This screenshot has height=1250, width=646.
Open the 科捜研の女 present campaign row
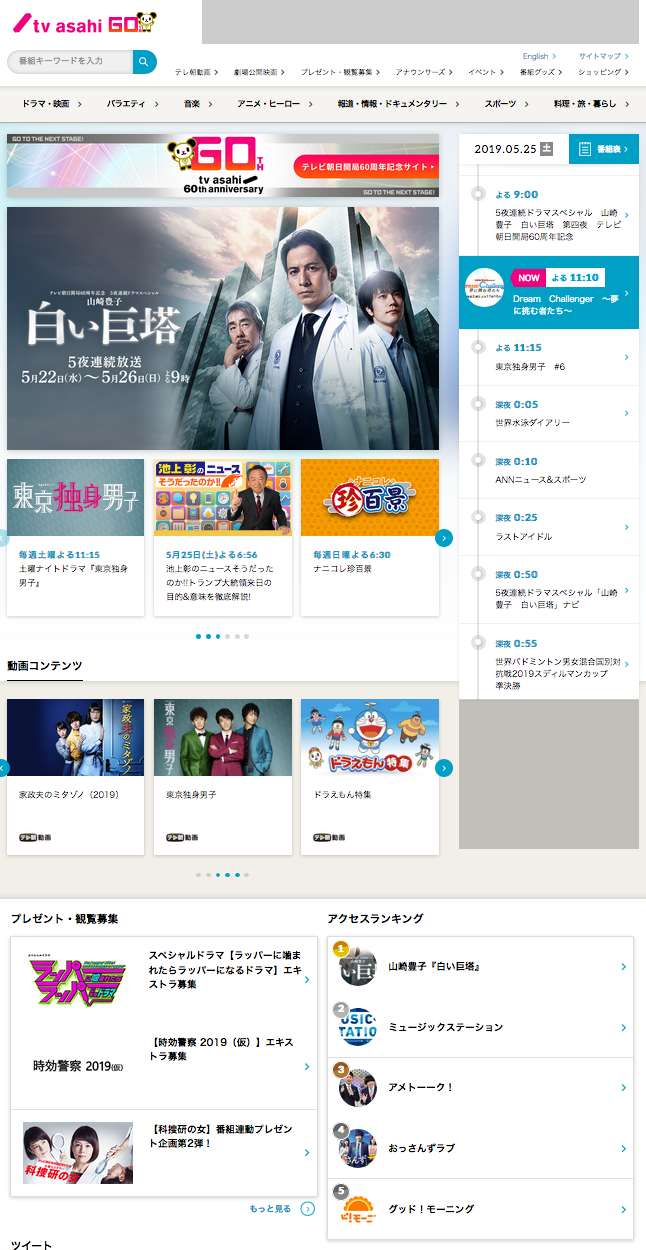point(164,1151)
